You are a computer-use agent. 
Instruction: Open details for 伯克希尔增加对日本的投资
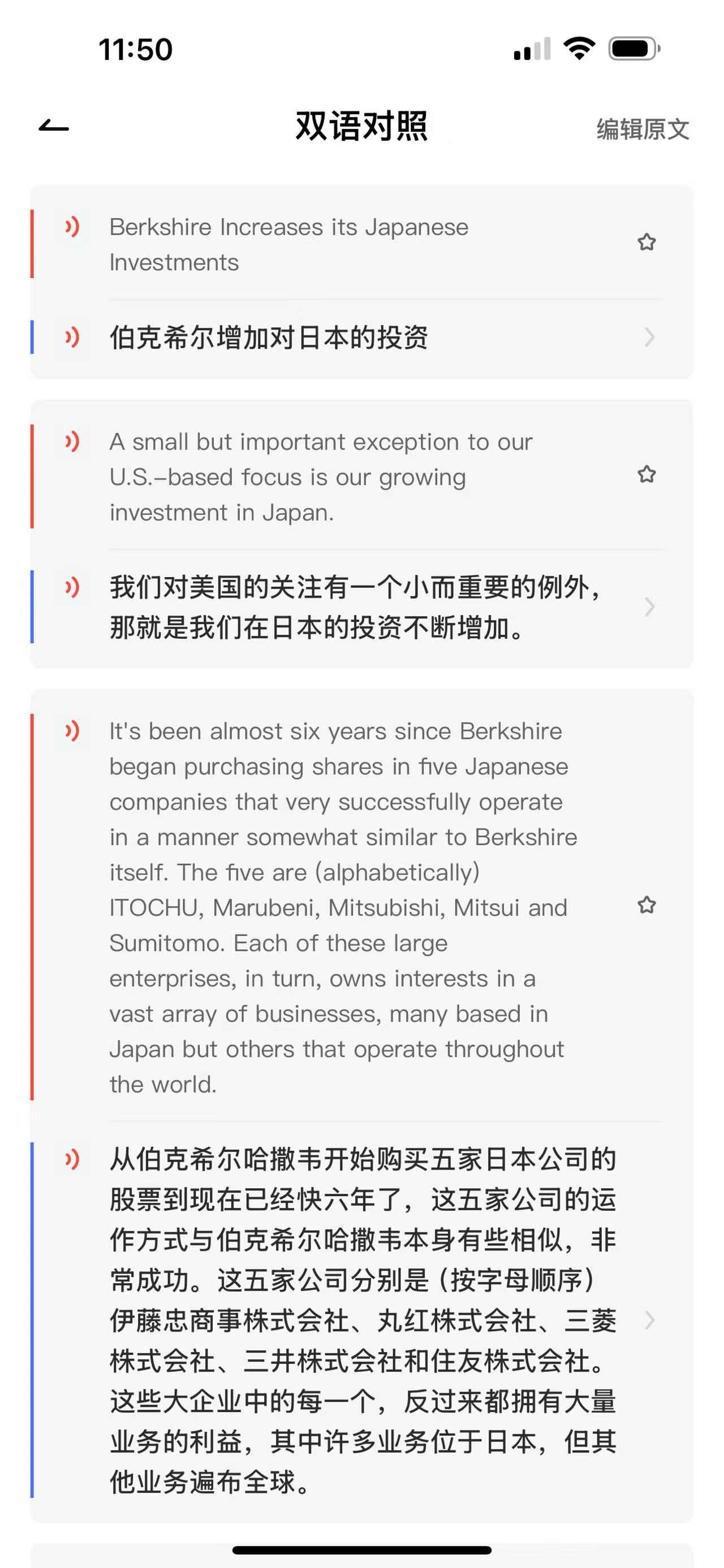649,337
